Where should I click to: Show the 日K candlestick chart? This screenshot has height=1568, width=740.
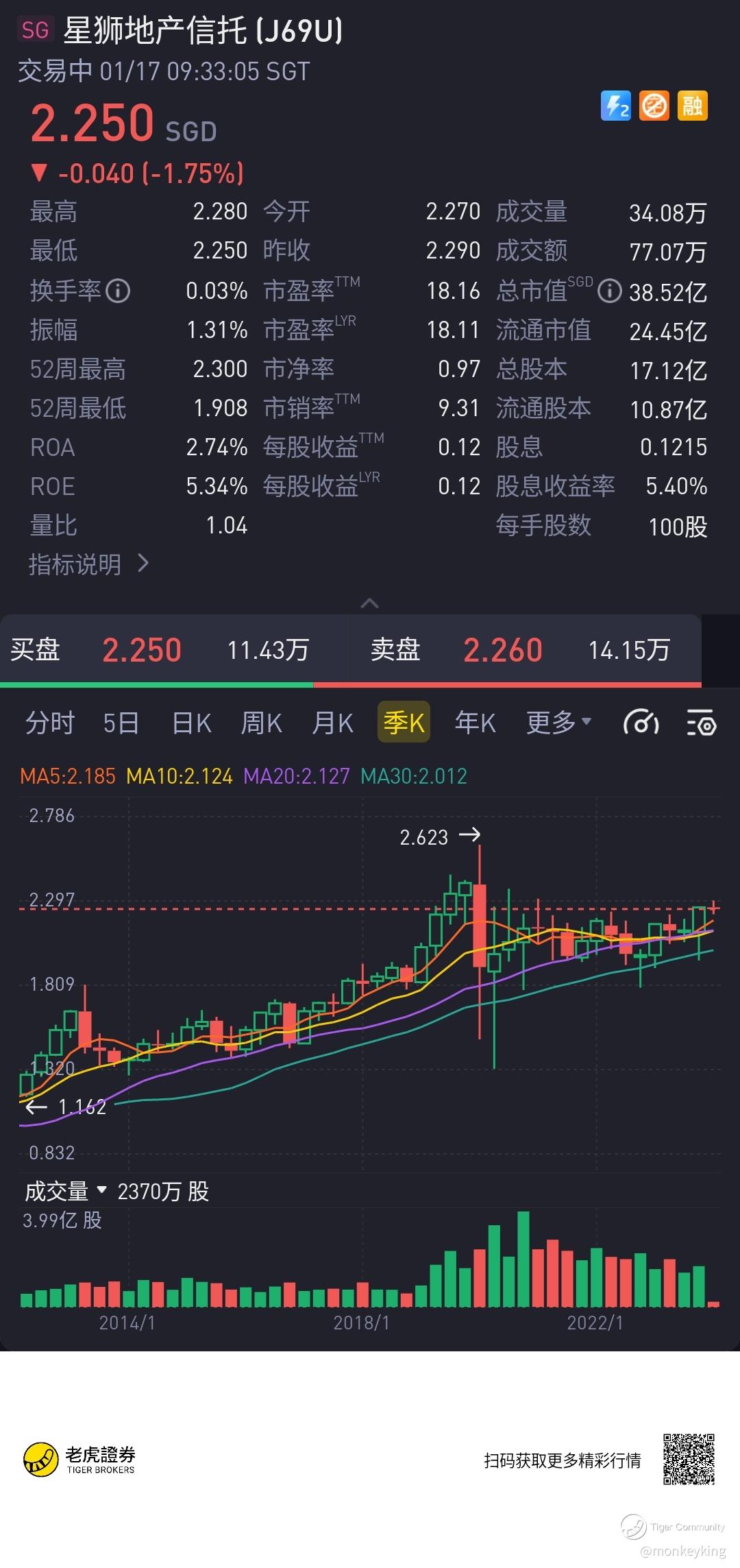[191, 723]
